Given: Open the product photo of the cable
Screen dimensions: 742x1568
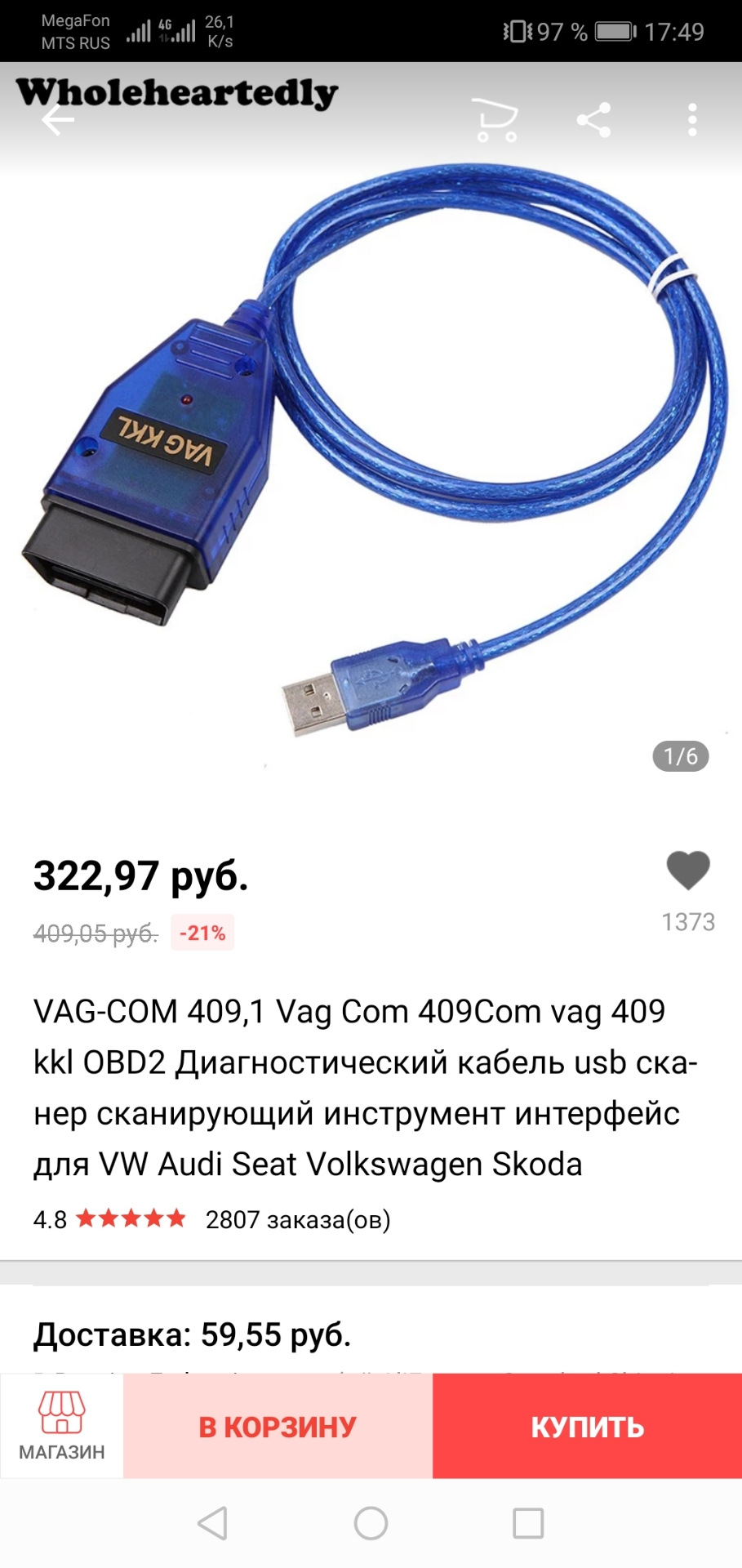Looking at the screenshot, I should coord(371,457).
